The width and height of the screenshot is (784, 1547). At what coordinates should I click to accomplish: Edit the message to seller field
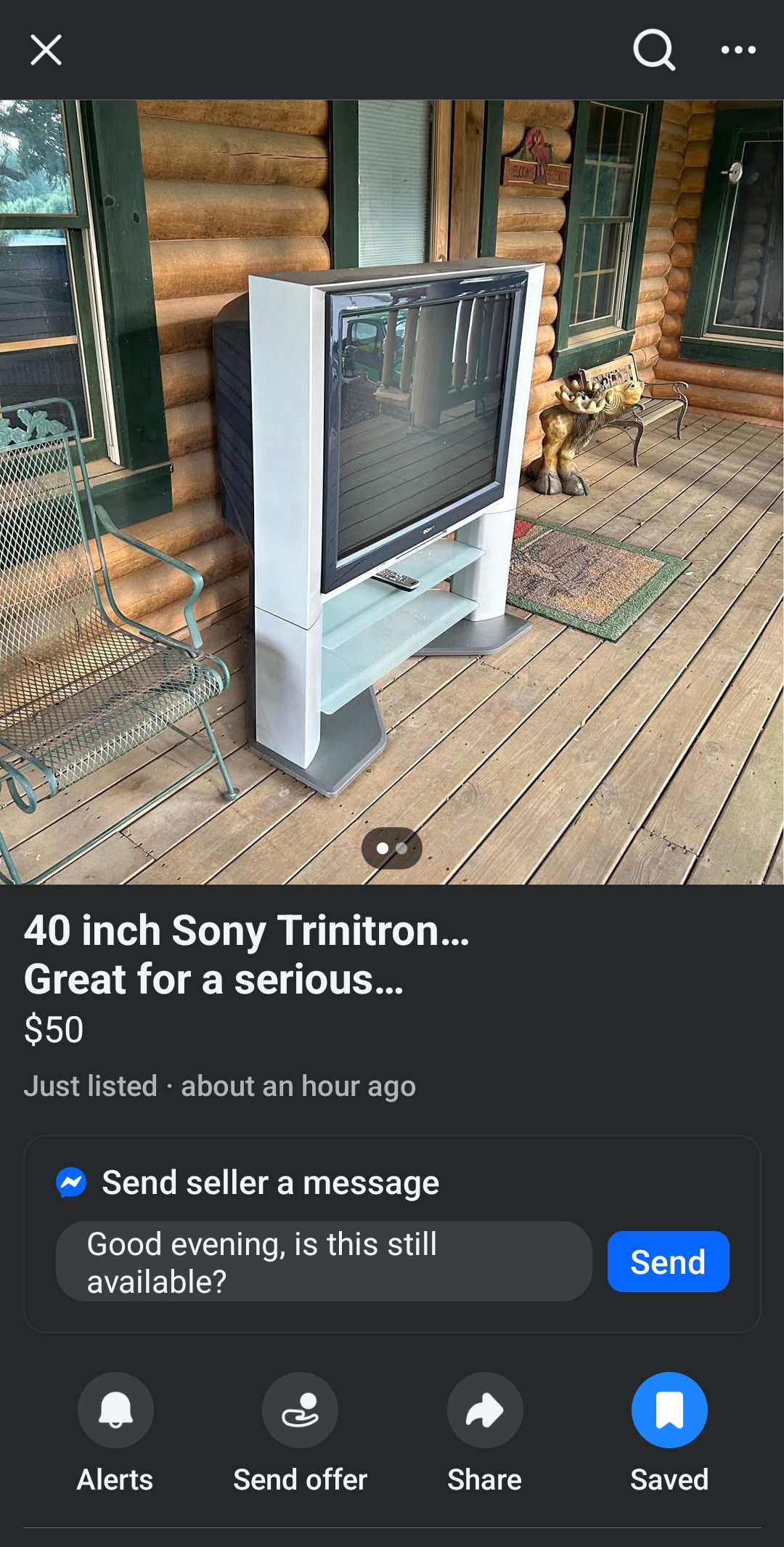[324, 1262]
